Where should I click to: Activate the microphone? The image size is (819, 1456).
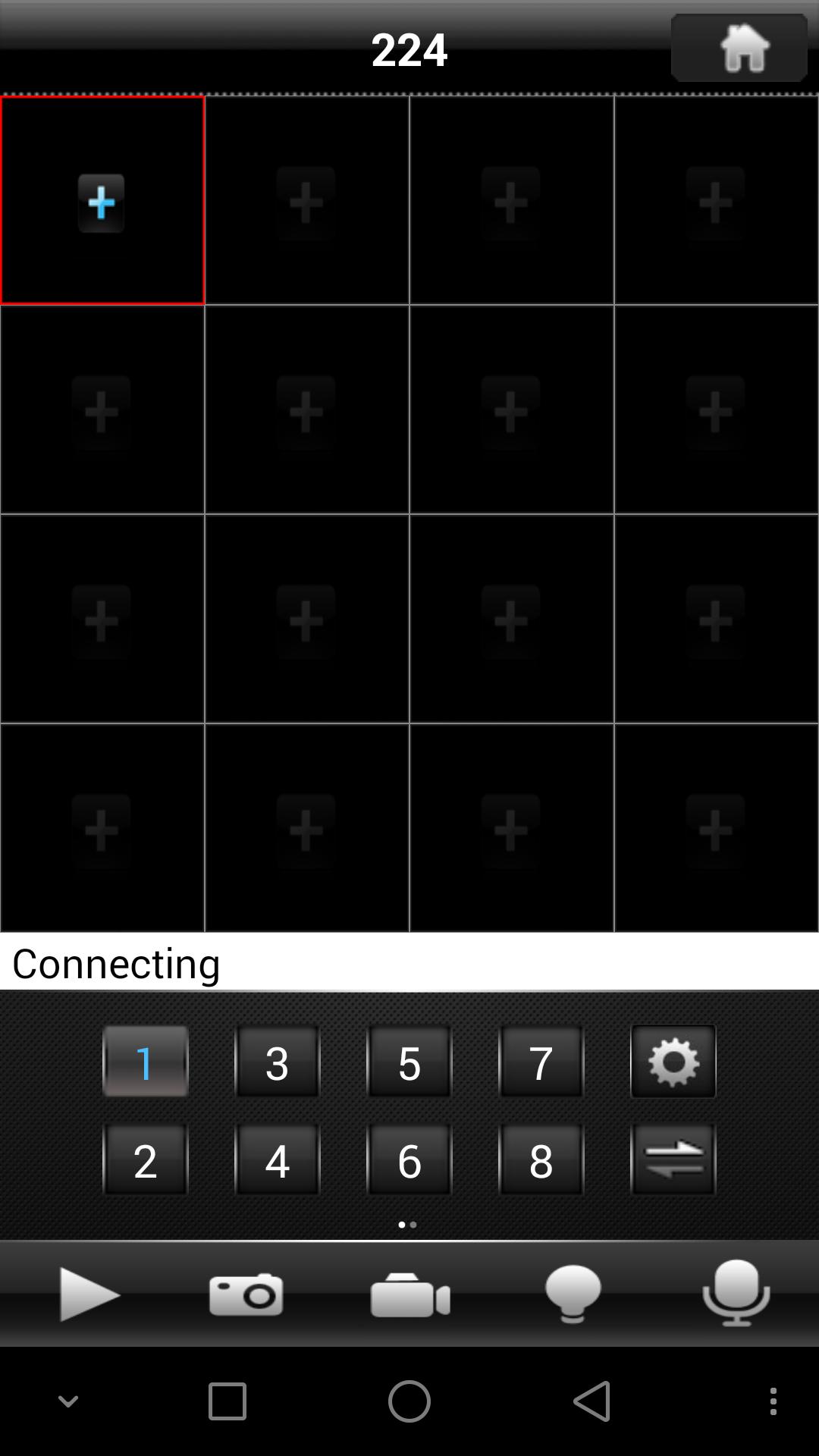click(x=736, y=1294)
